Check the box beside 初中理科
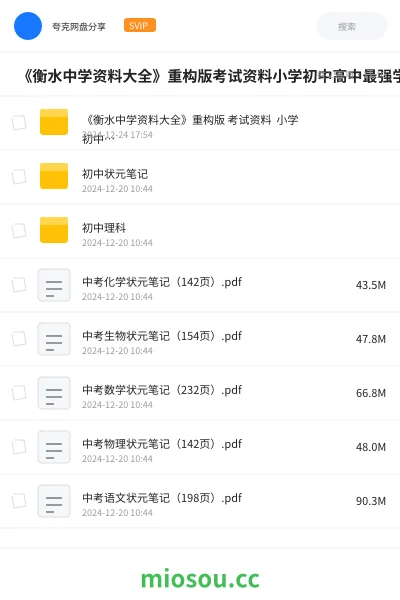 19,230
